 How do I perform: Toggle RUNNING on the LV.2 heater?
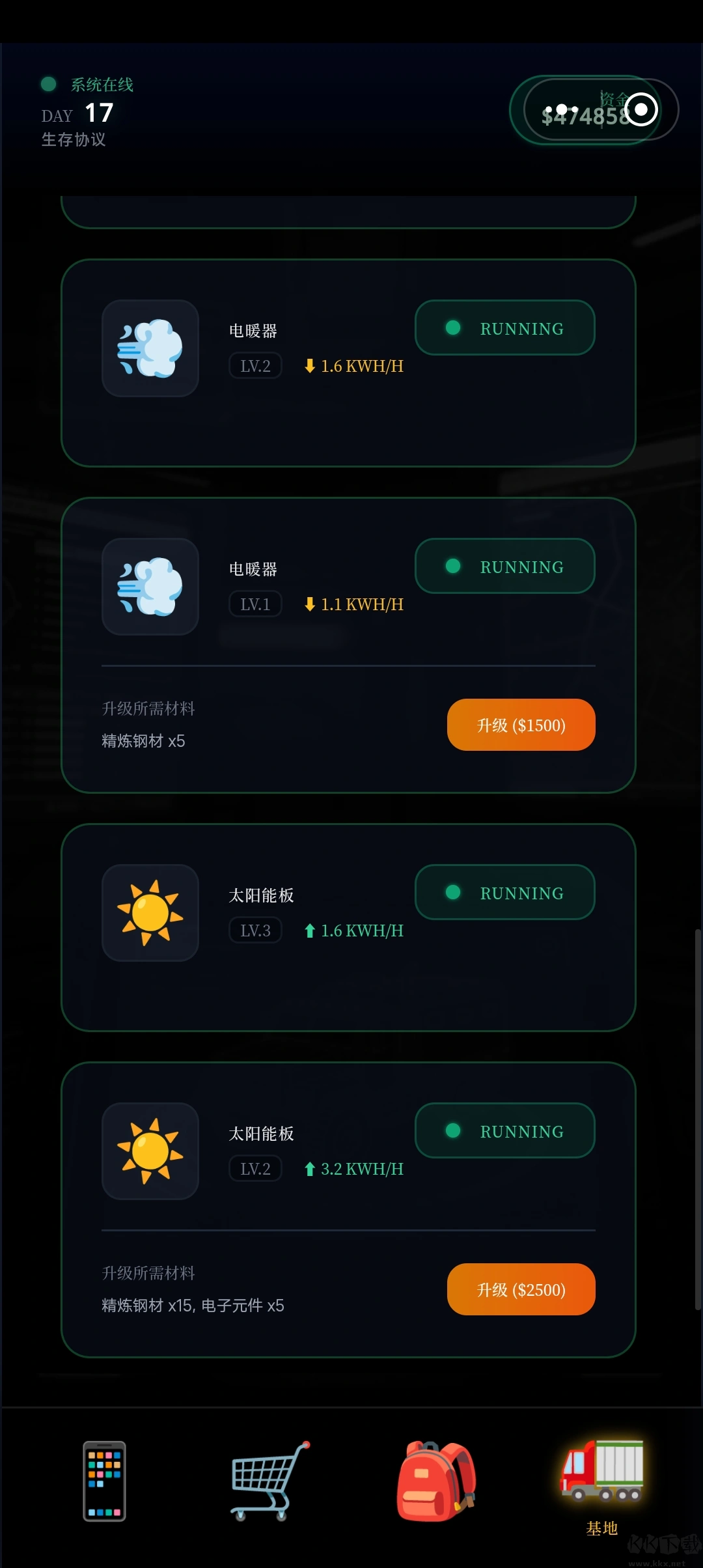pyautogui.click(x=504, y=328)
